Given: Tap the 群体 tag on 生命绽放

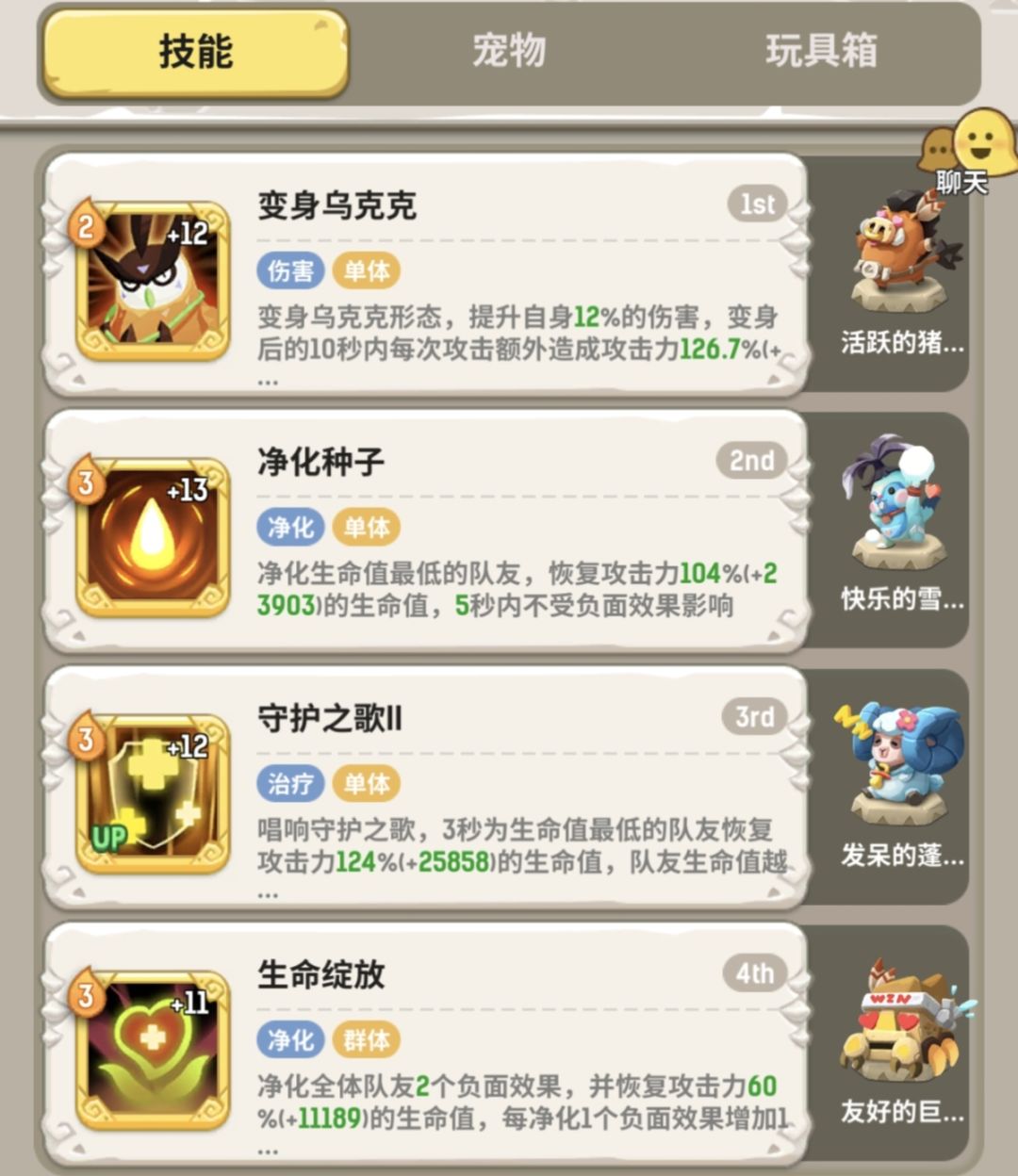Looking at the screenshot, I should (x=368, y=1038).
